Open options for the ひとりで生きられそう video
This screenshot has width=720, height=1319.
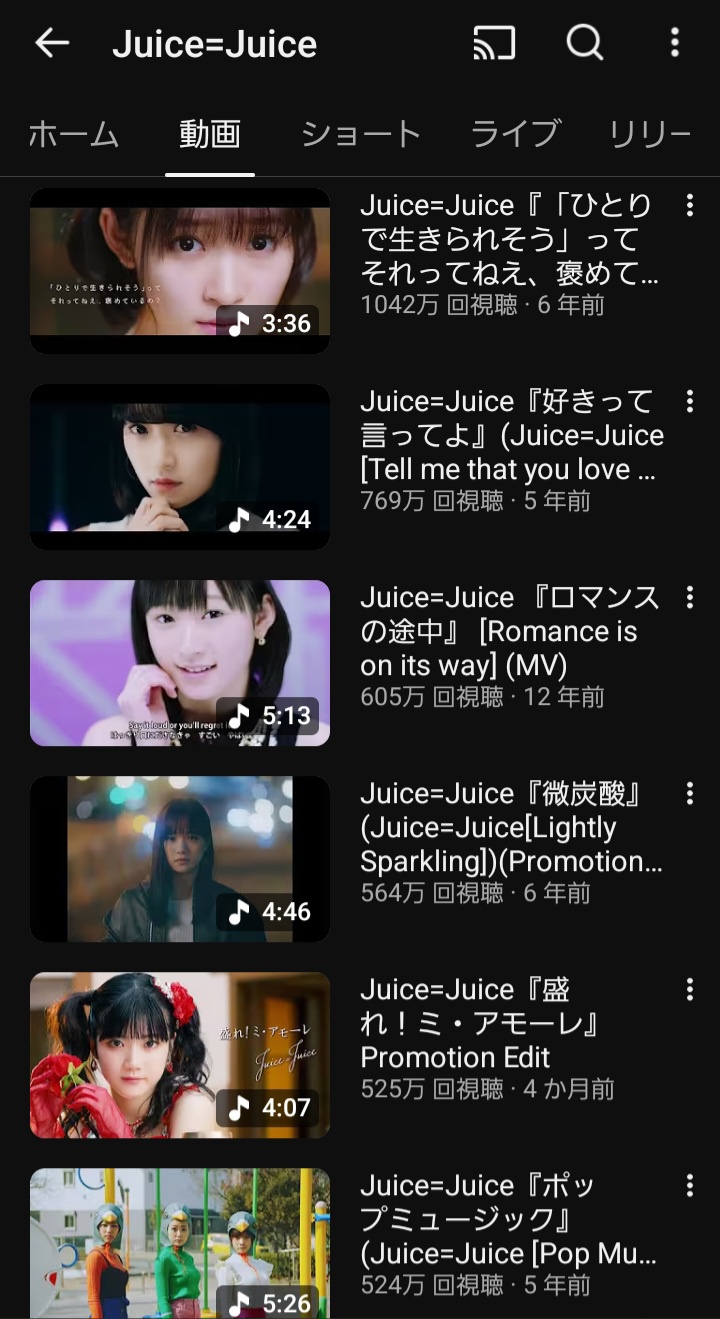pyautogui.click(x=689, y=206)
